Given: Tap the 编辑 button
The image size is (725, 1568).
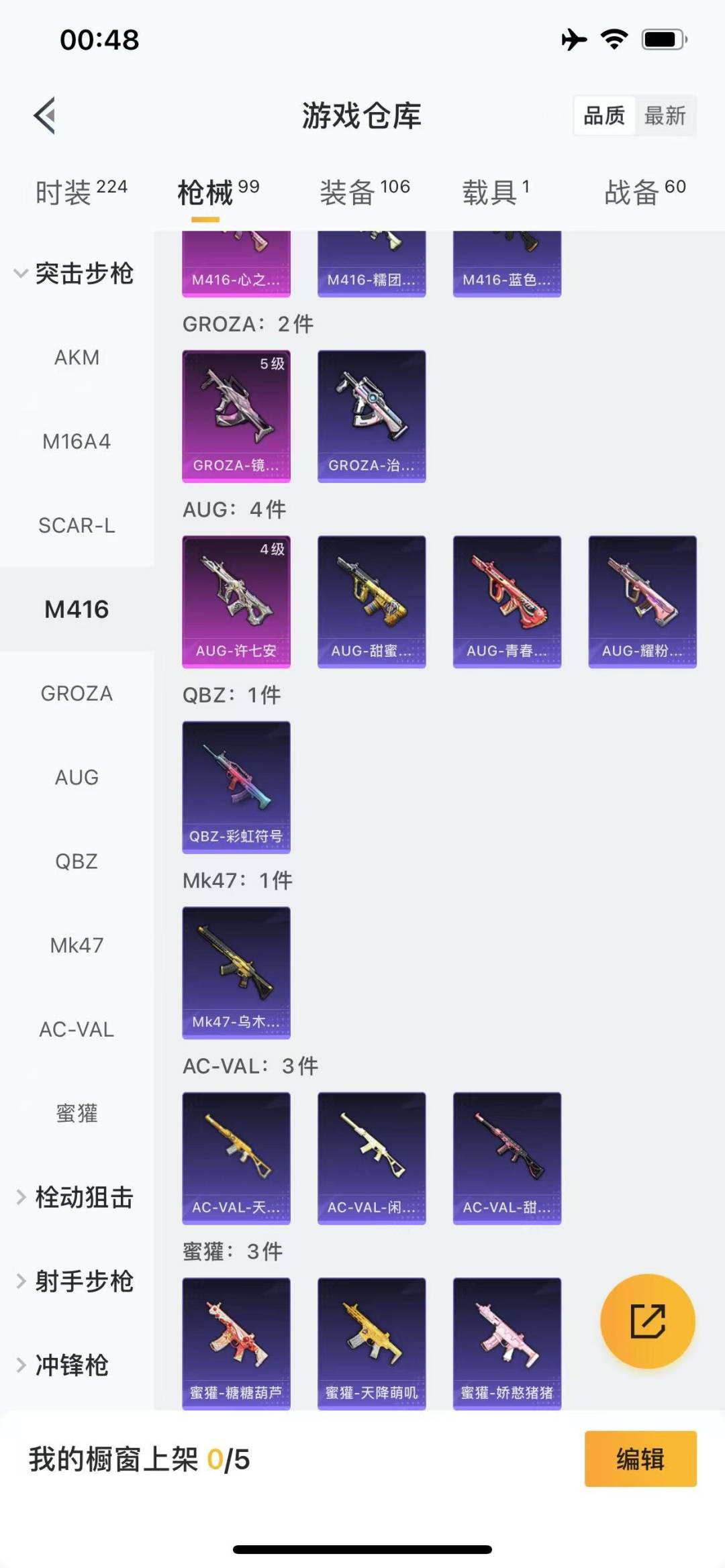Looking at the screenshot, I should pyautogui.click(x=640, y=1459).
